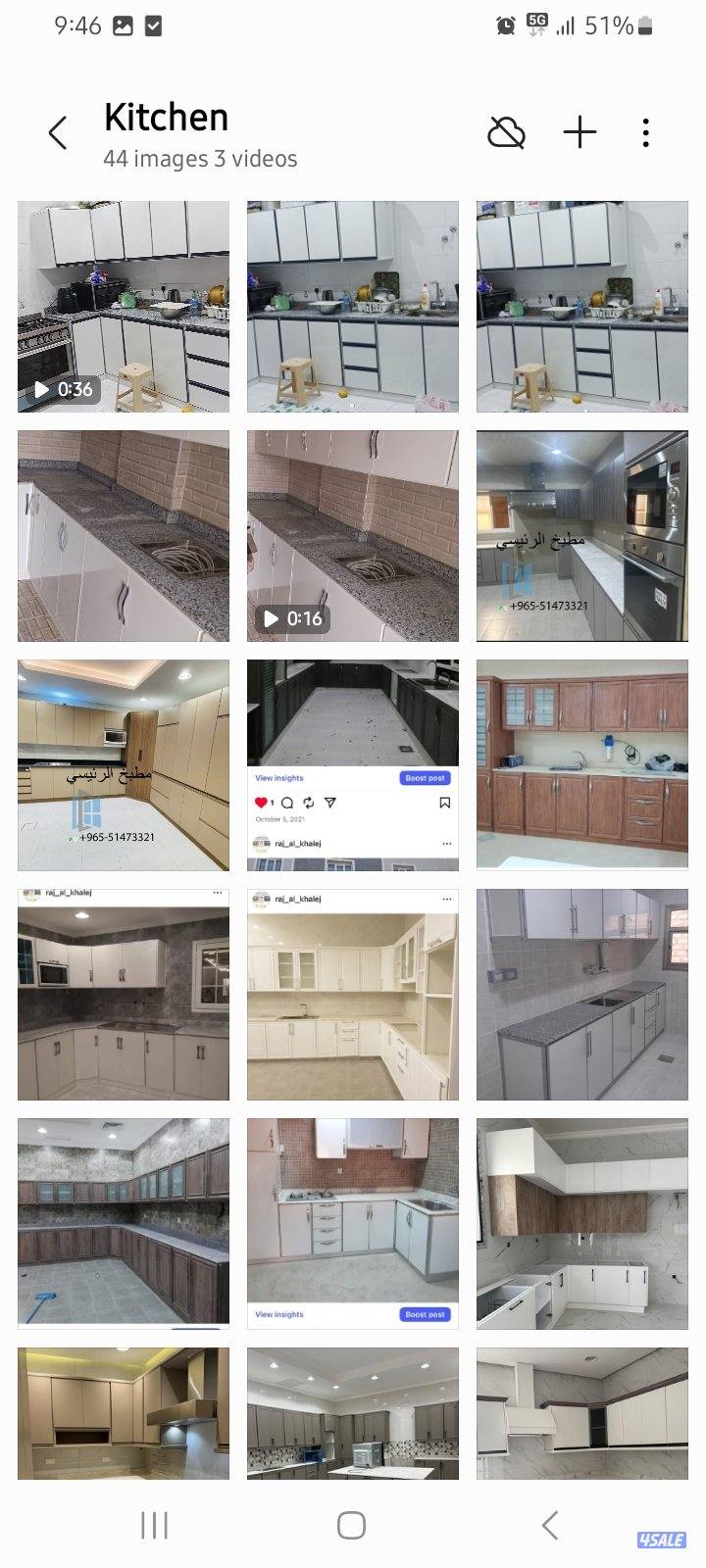
Task: View the white and wood marble kitchen photo
Action: tap(582, 1224)
